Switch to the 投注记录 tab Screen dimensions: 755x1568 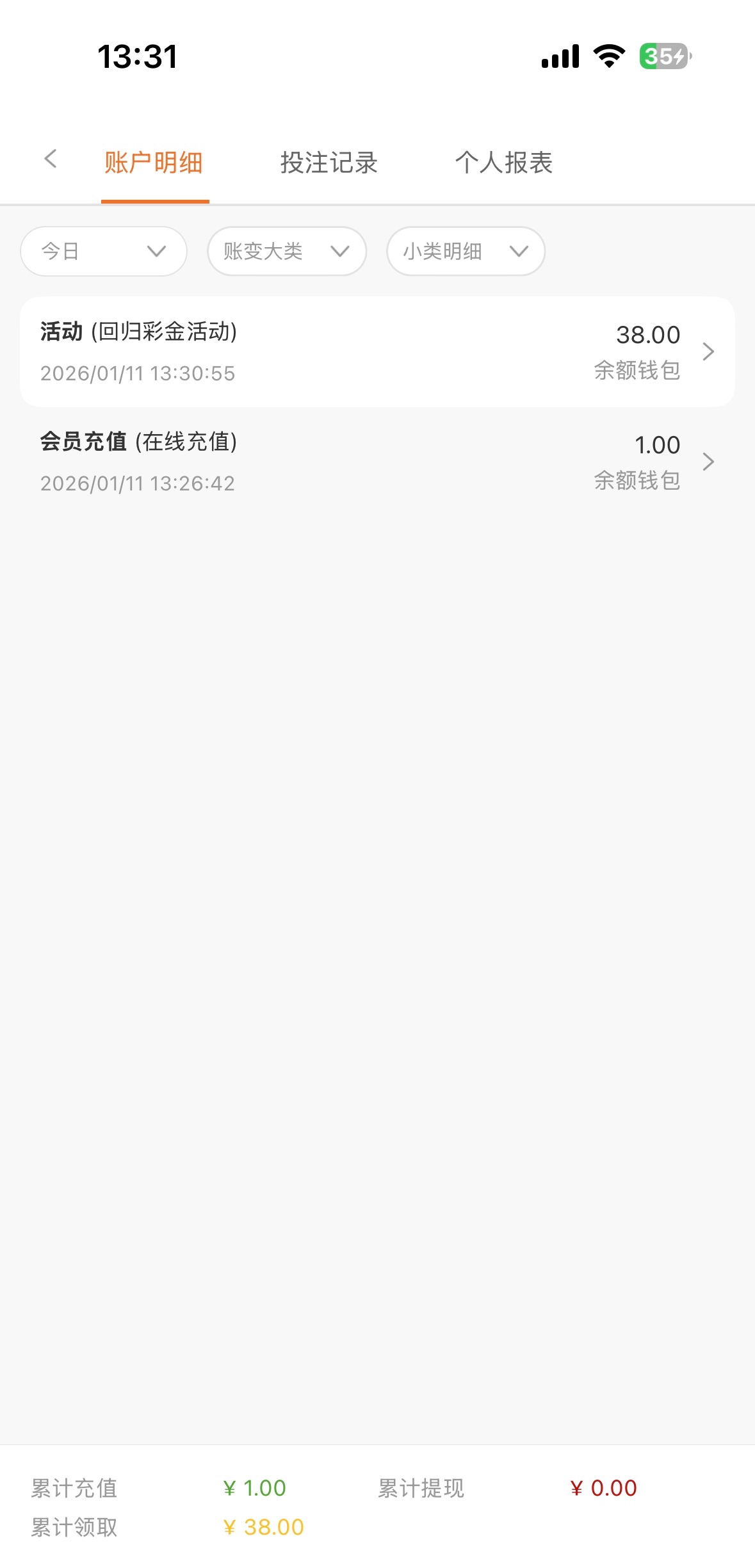(329, 163)
